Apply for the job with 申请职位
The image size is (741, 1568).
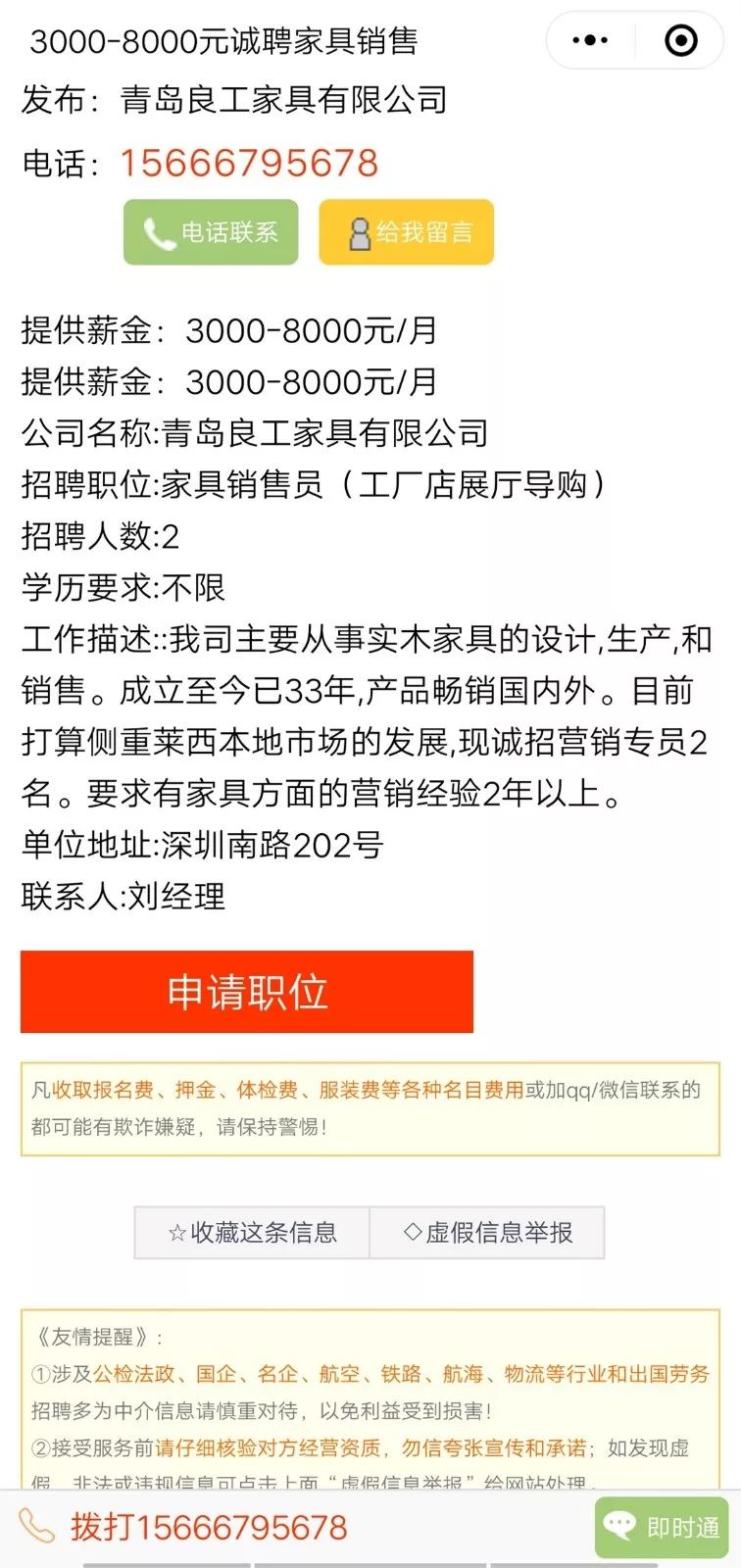pyautogui.click(x=247, y=992)
